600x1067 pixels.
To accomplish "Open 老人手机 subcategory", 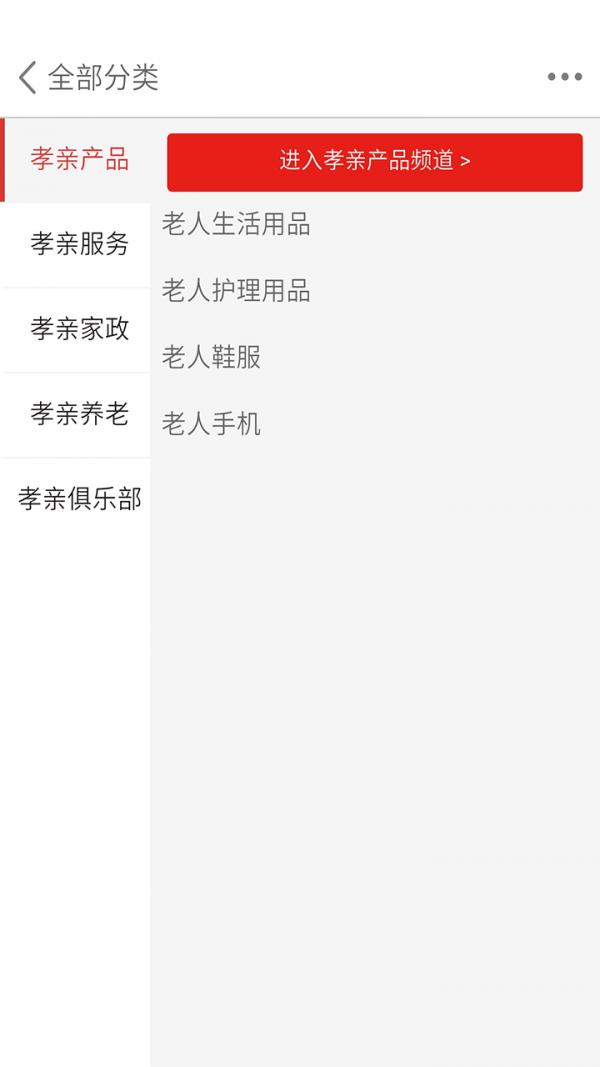I will (x=211, y=424).
